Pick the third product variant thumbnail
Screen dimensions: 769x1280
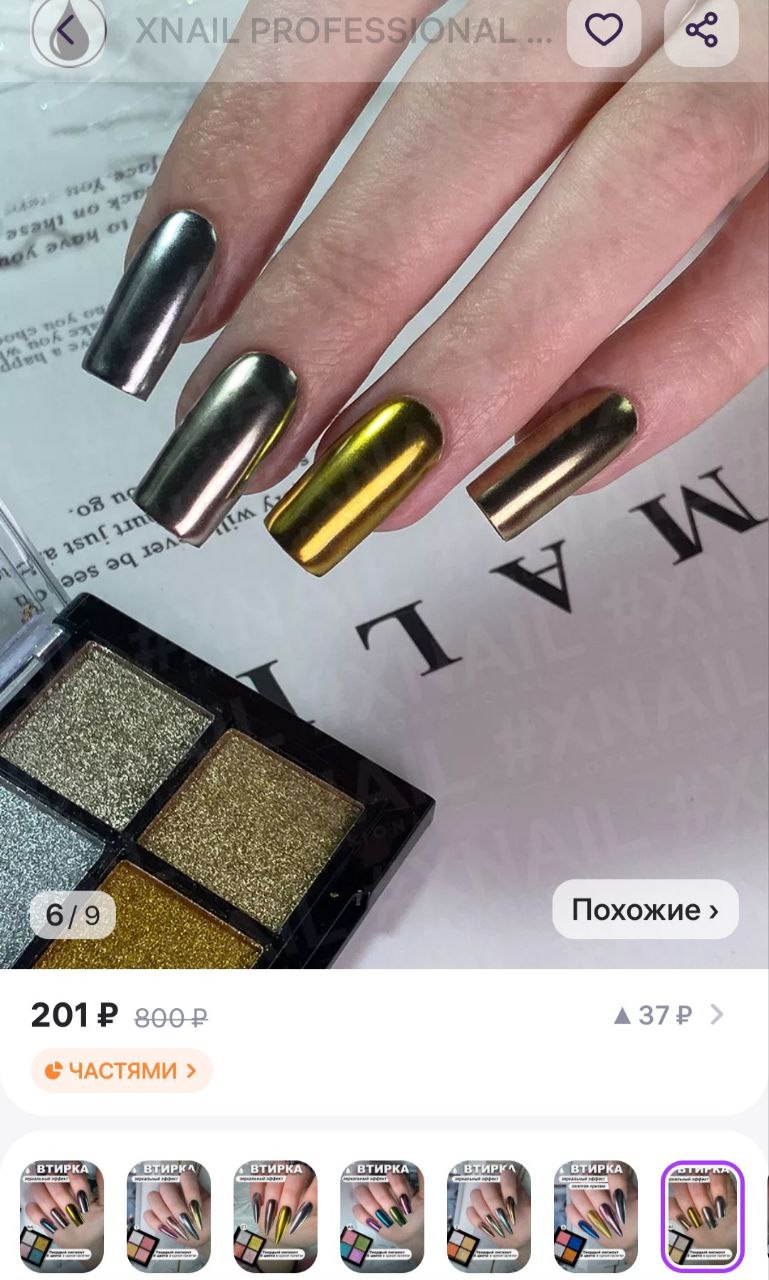click(275, 1216)
